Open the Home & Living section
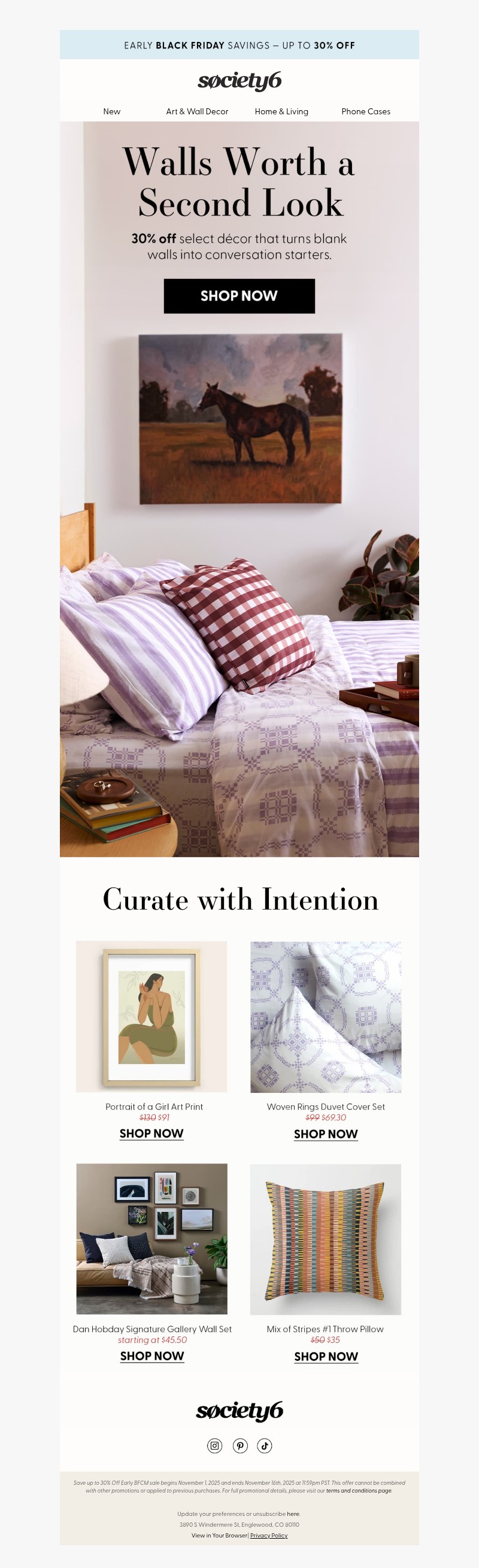Screen dimensions: 479x1568 click(281, 111)
